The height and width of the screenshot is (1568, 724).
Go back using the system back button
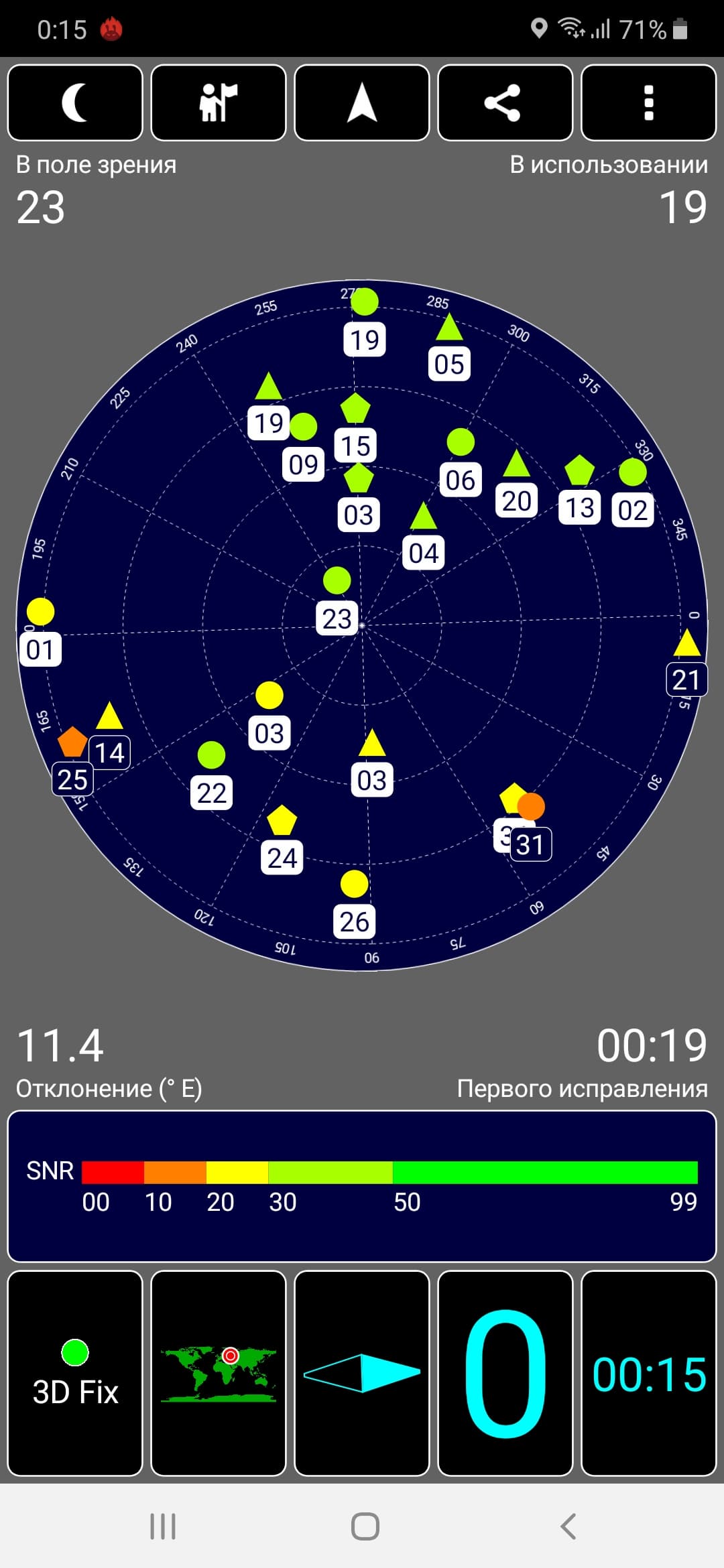(x=568, y=1526)
